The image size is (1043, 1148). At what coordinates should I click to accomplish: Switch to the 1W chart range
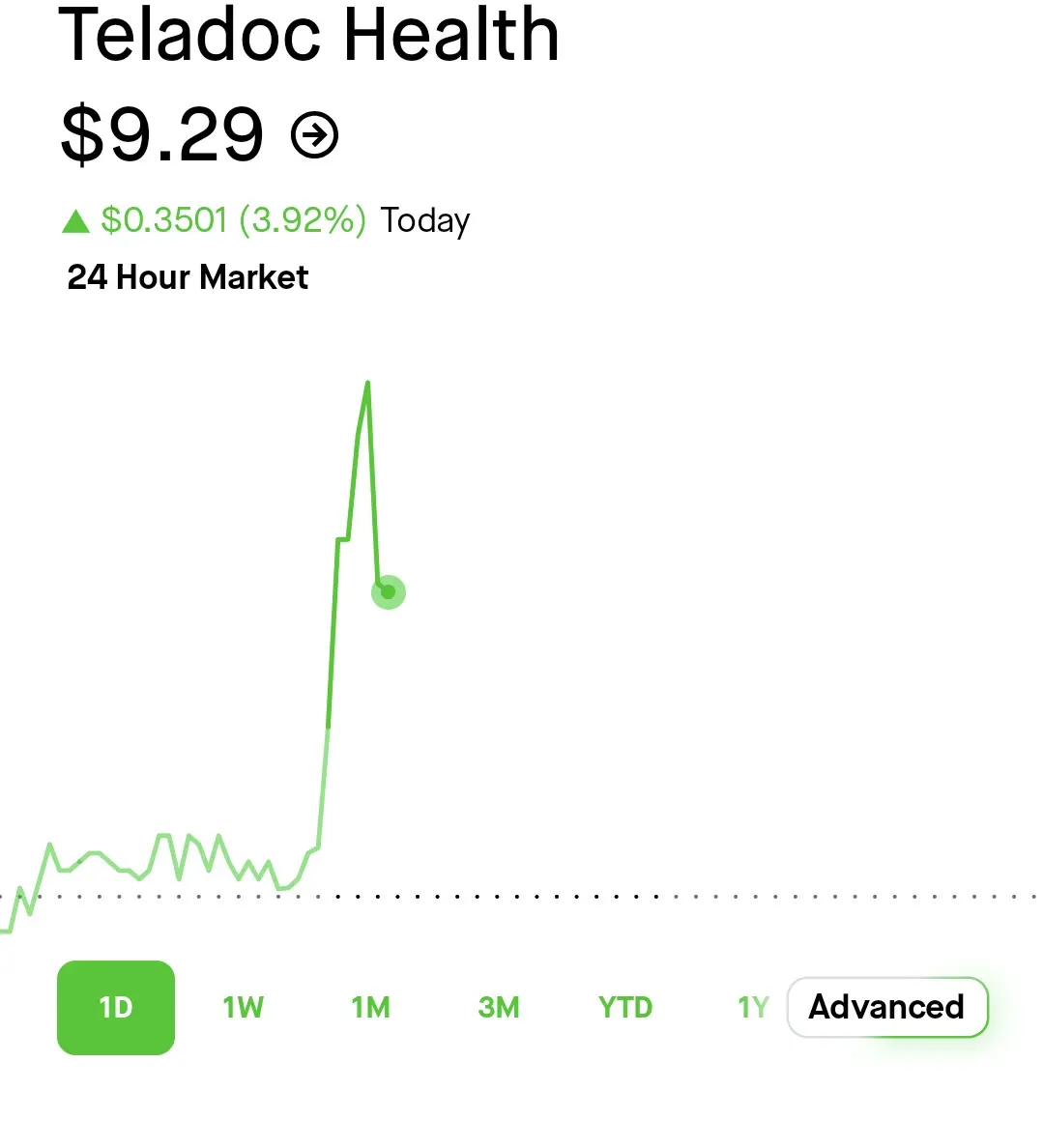(x=243, y=1007)
